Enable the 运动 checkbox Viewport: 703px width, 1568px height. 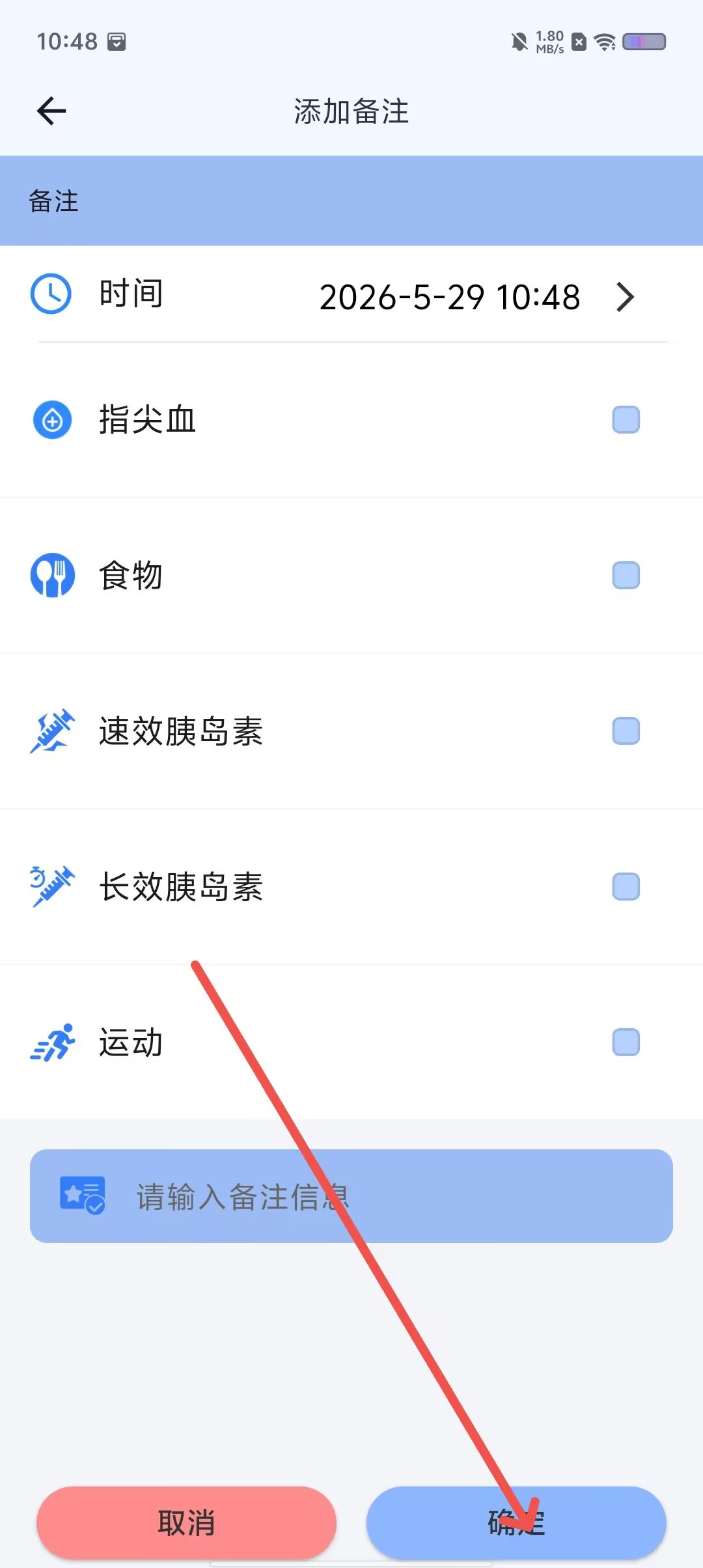(x=626, y=1042)
